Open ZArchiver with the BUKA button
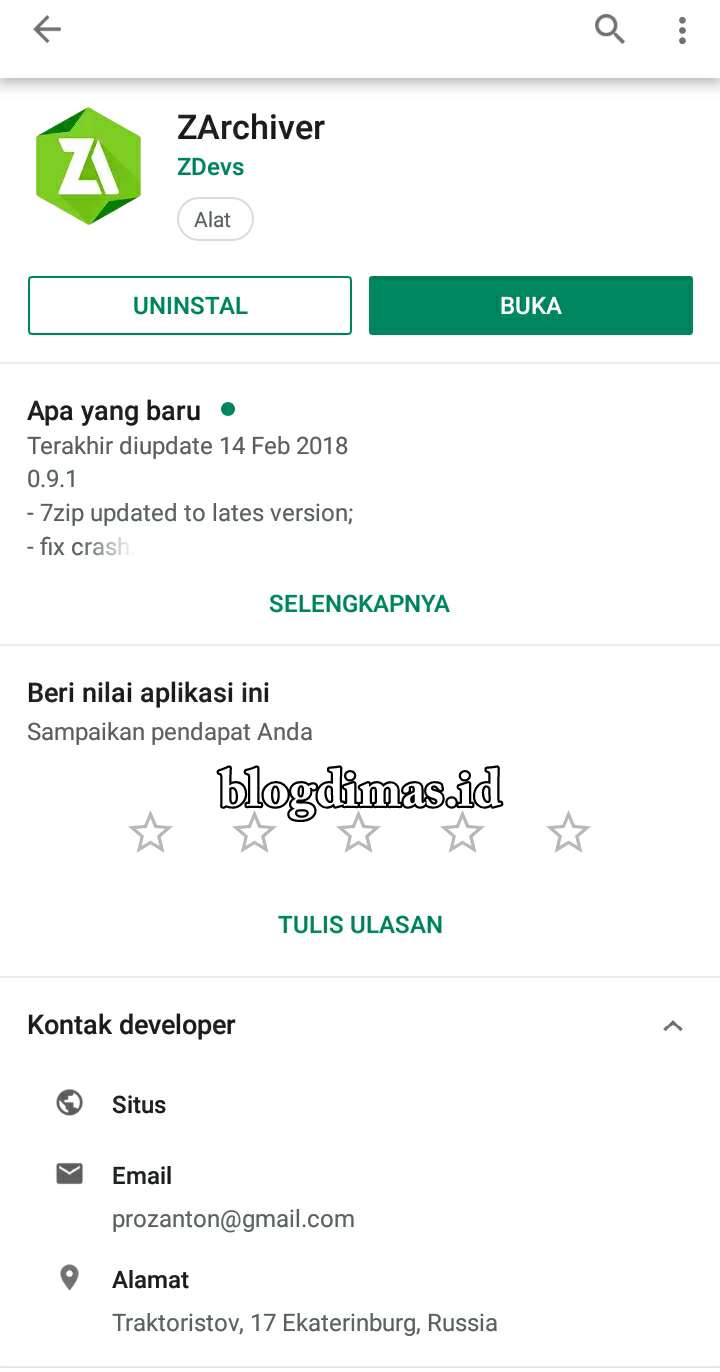720x1372 pixels. 530,306
